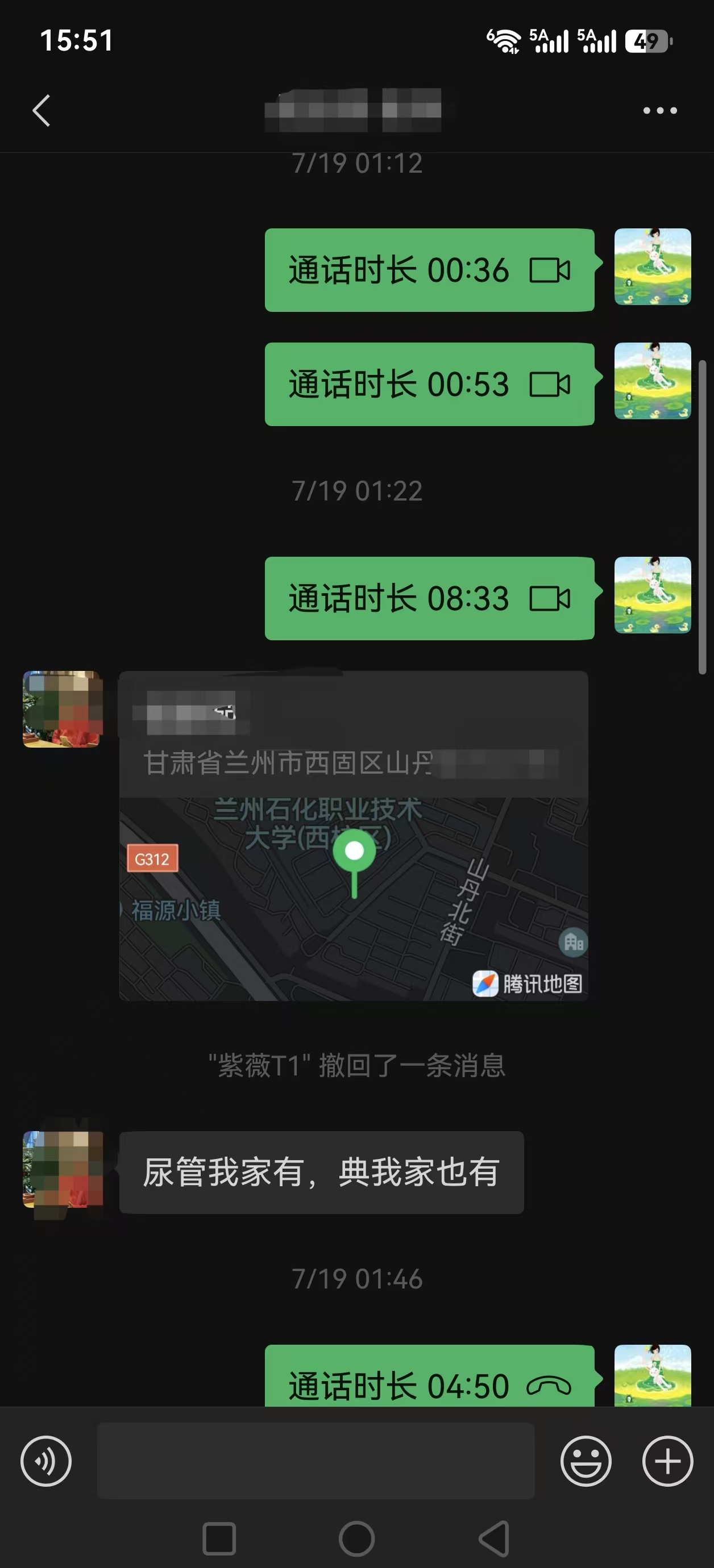The height and width of the screenshot is (1568, 714).
Task: Open the three-dot chat options menu
Action: point(660,111)
